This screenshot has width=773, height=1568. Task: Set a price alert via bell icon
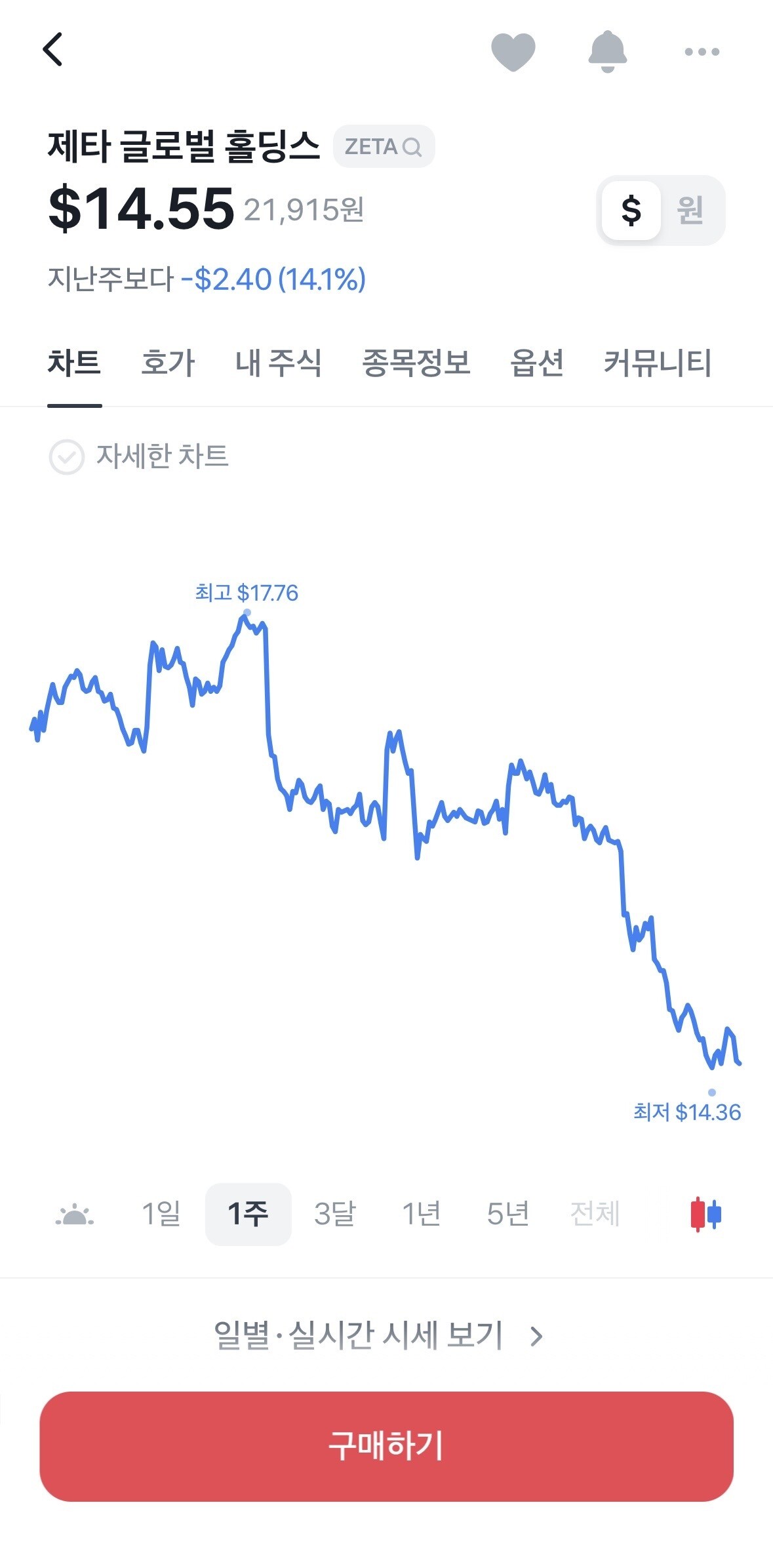click(x=608, y=51)
